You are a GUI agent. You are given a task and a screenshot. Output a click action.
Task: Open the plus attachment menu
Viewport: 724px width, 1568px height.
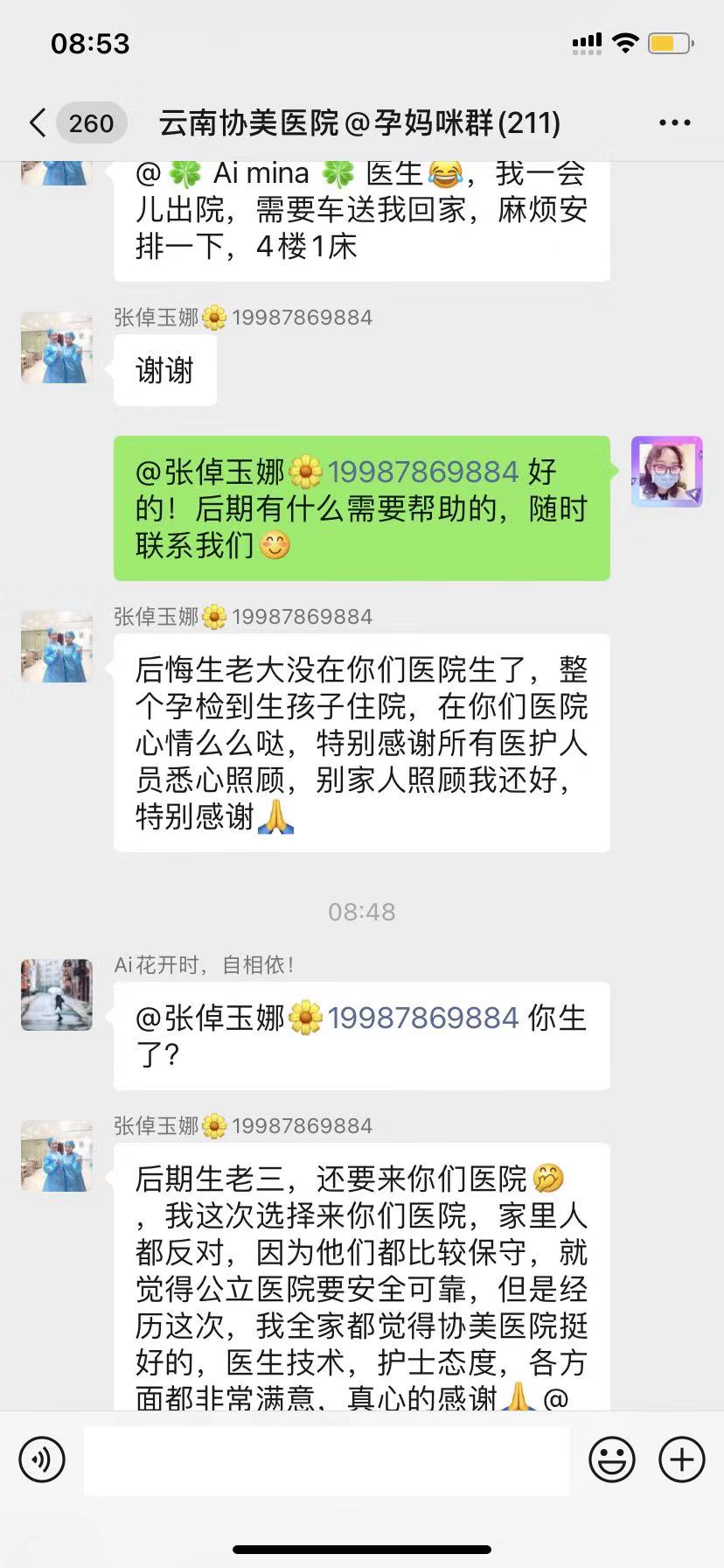coord(681,1459)
